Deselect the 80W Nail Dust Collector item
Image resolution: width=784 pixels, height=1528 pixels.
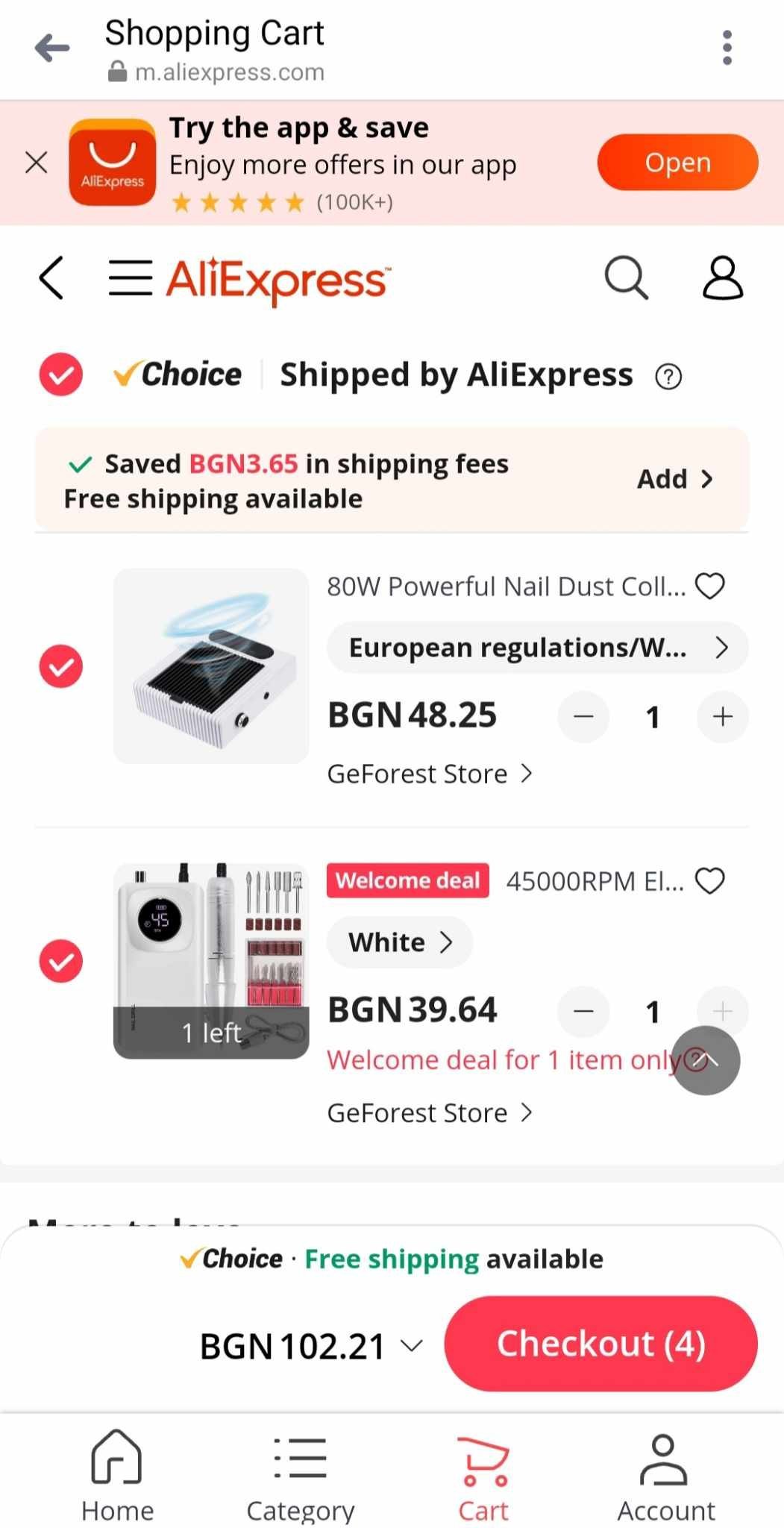tap(61, 666)
